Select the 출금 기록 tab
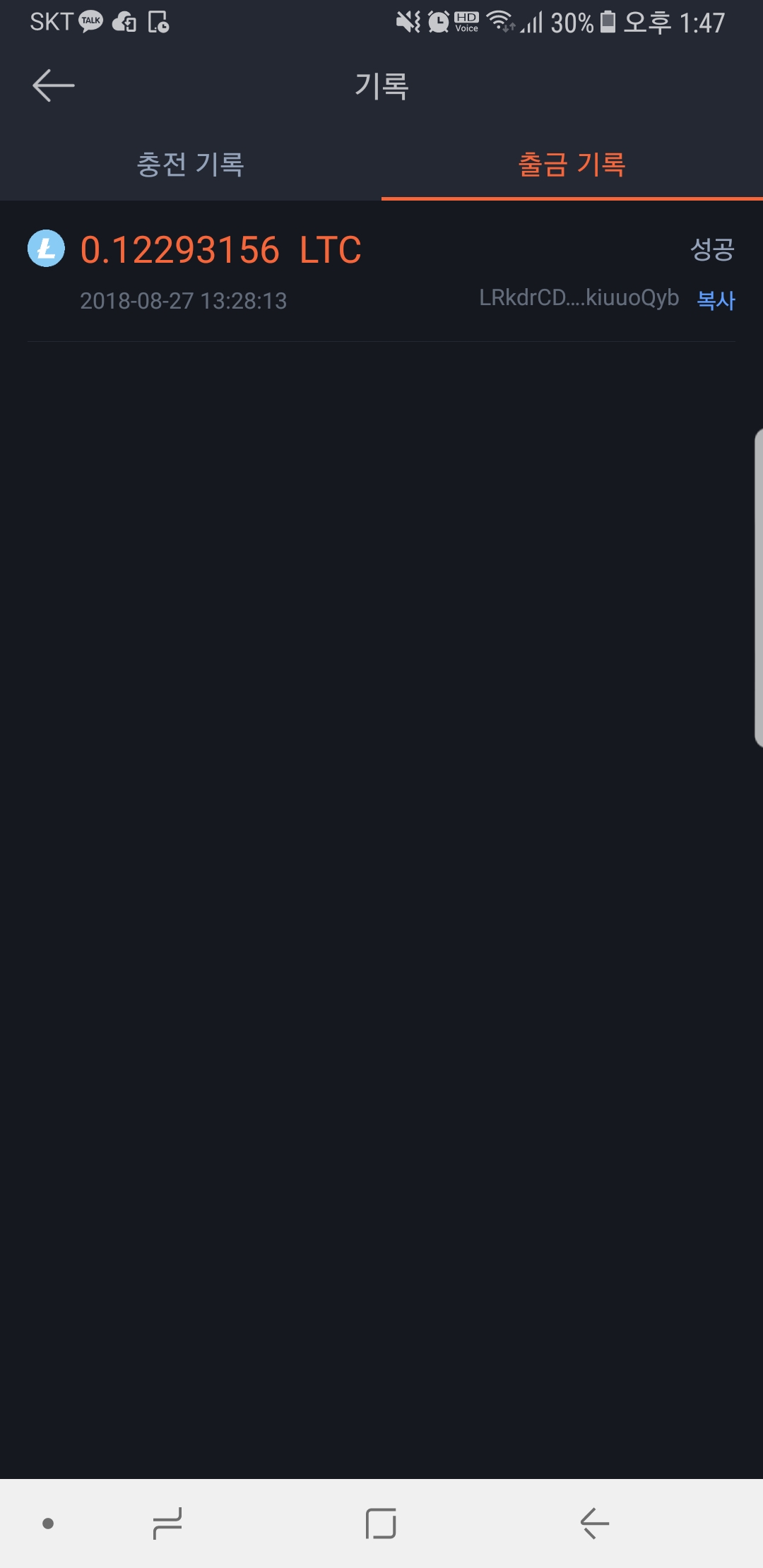This screenshot has height=1568, width=763. tap(572, 165)
